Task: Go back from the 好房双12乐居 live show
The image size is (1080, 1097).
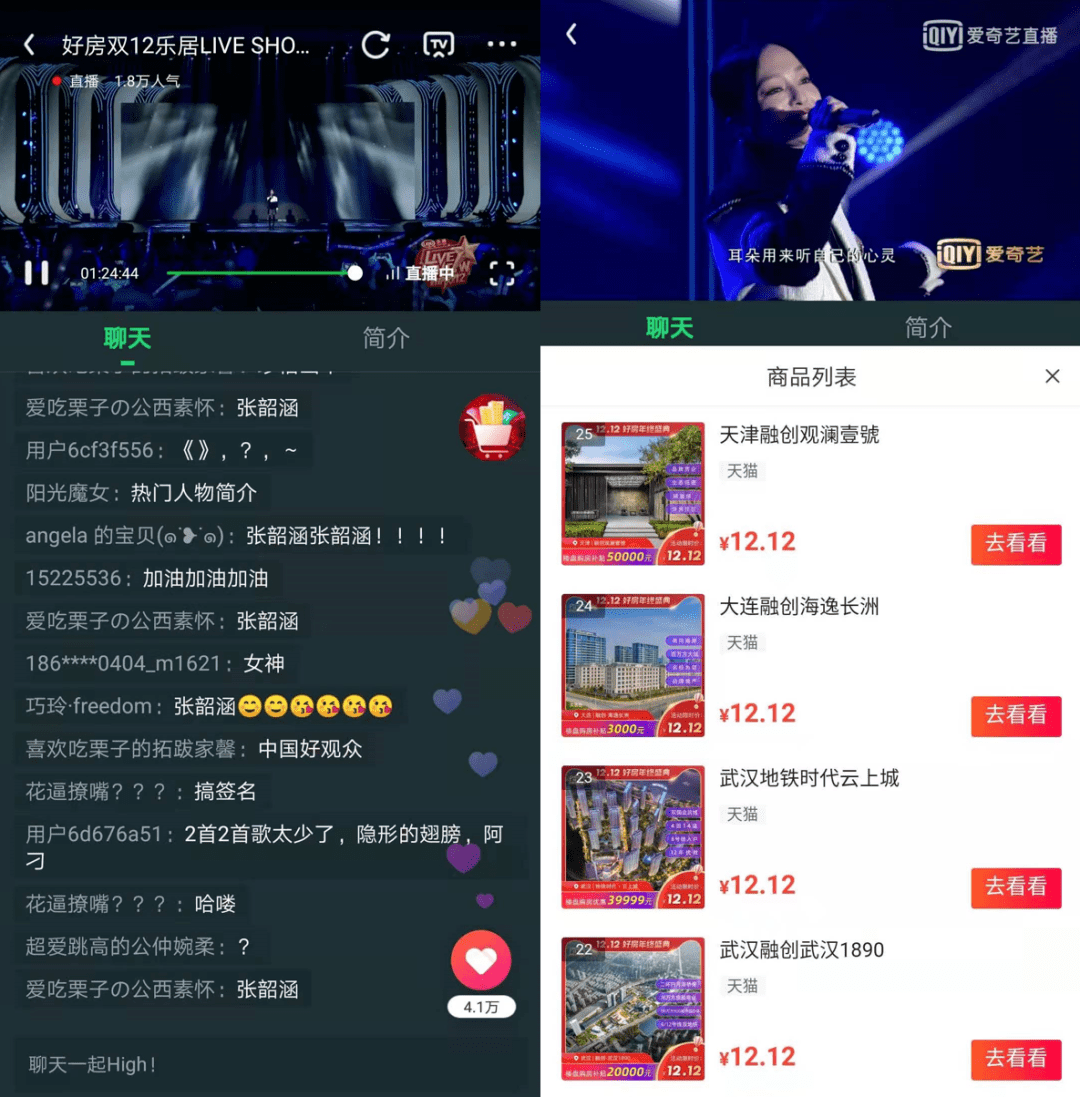Action: pyautogui.click(x=29, y=45)
